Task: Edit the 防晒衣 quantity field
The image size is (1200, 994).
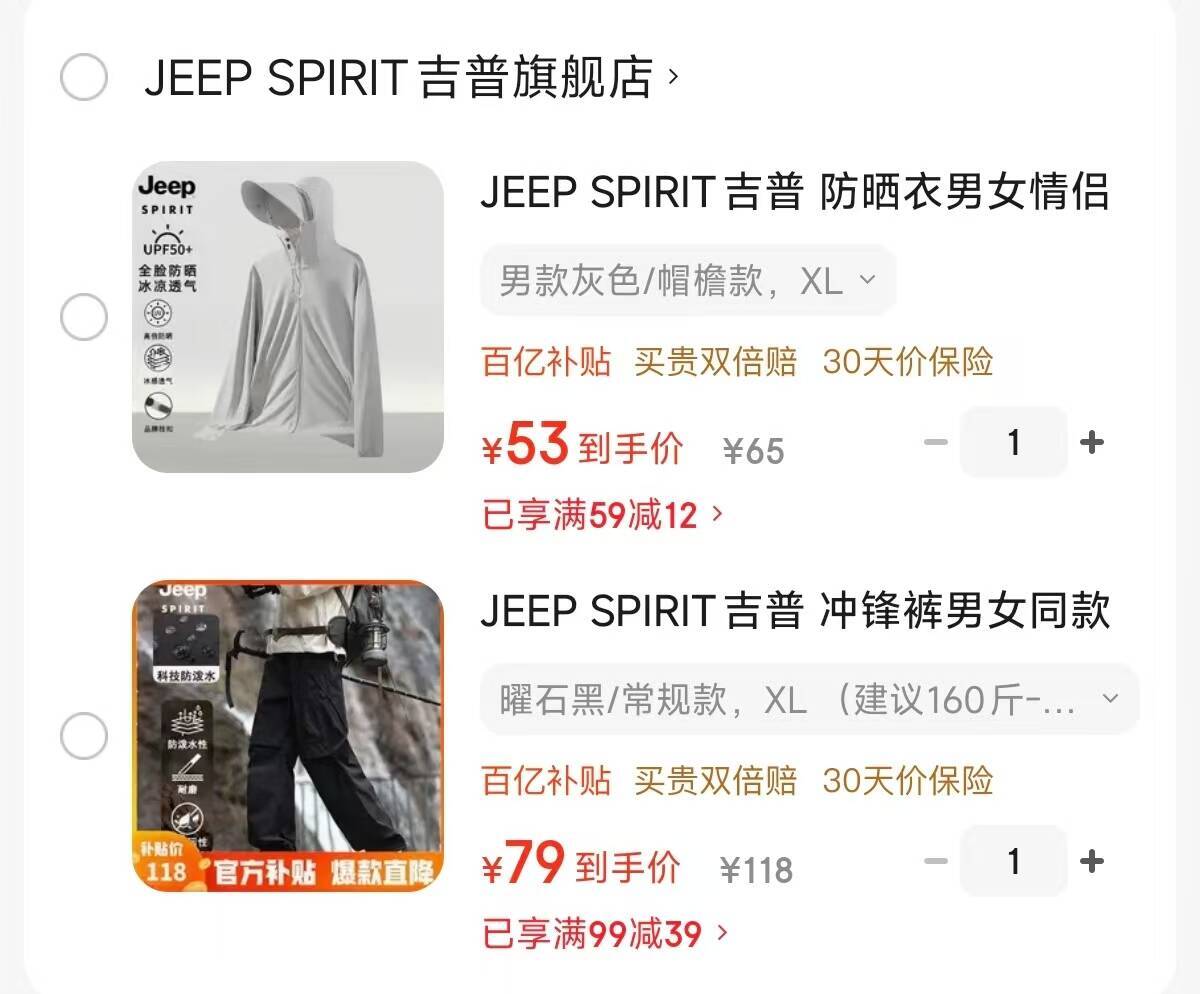Action: pos(1014,442)
